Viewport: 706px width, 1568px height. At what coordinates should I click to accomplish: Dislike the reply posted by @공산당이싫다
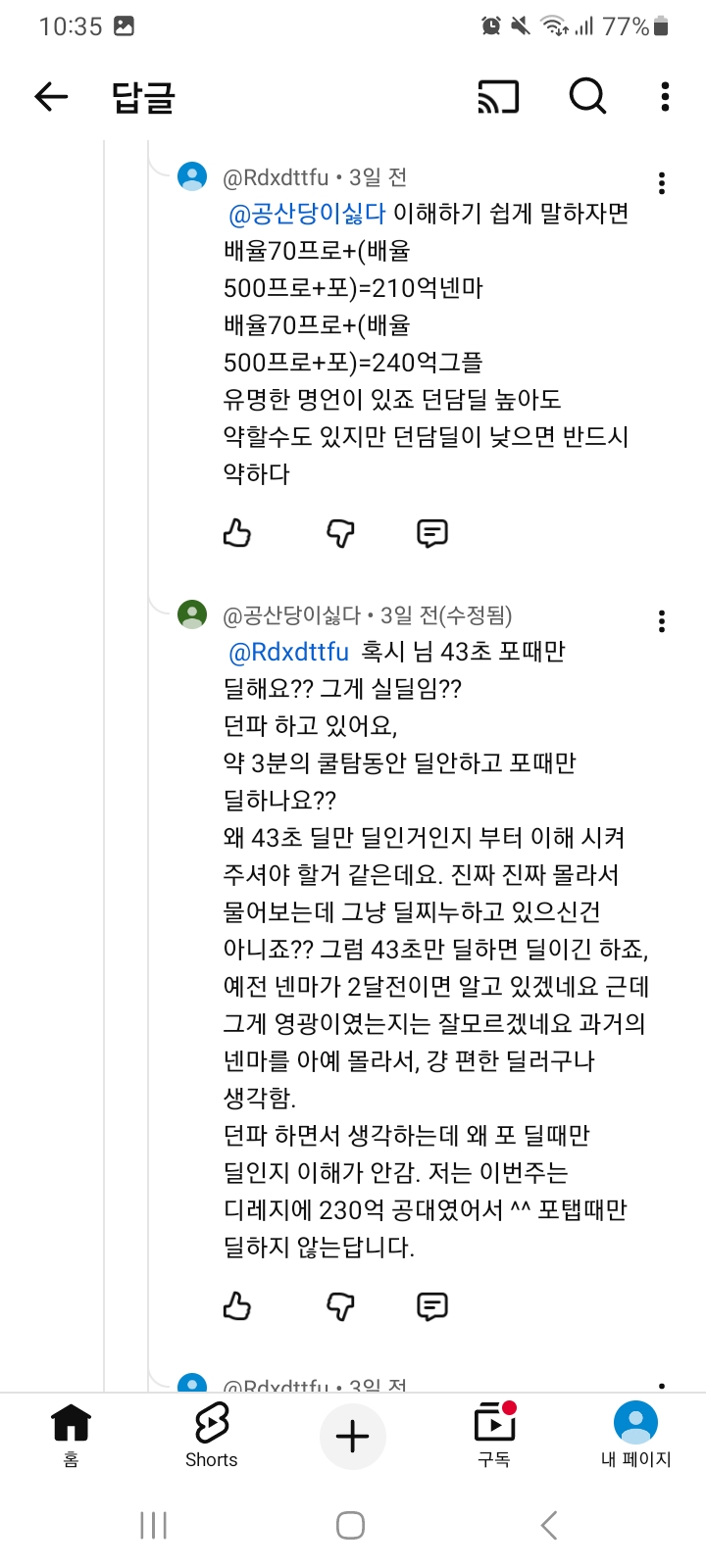pyautogui.click(x=339, y=1306)
